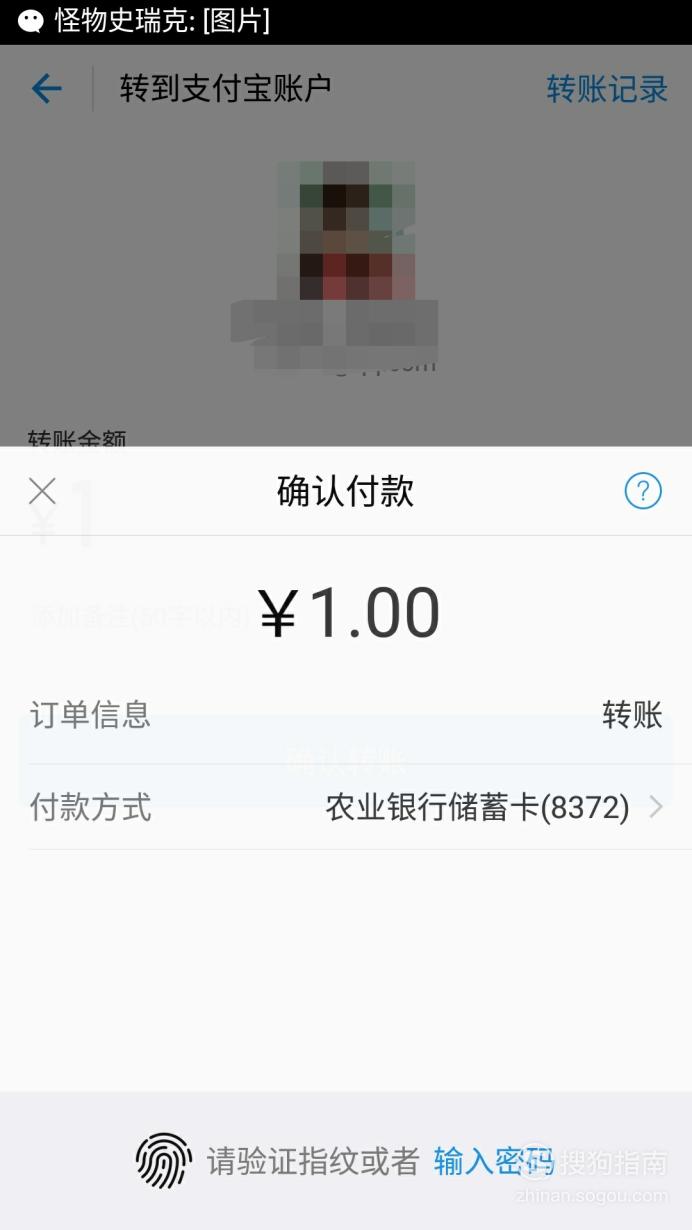Change the 付款方式 农业银行储蓄卡 payment method
Screen dimensions: 692x1230
point(347,807)
